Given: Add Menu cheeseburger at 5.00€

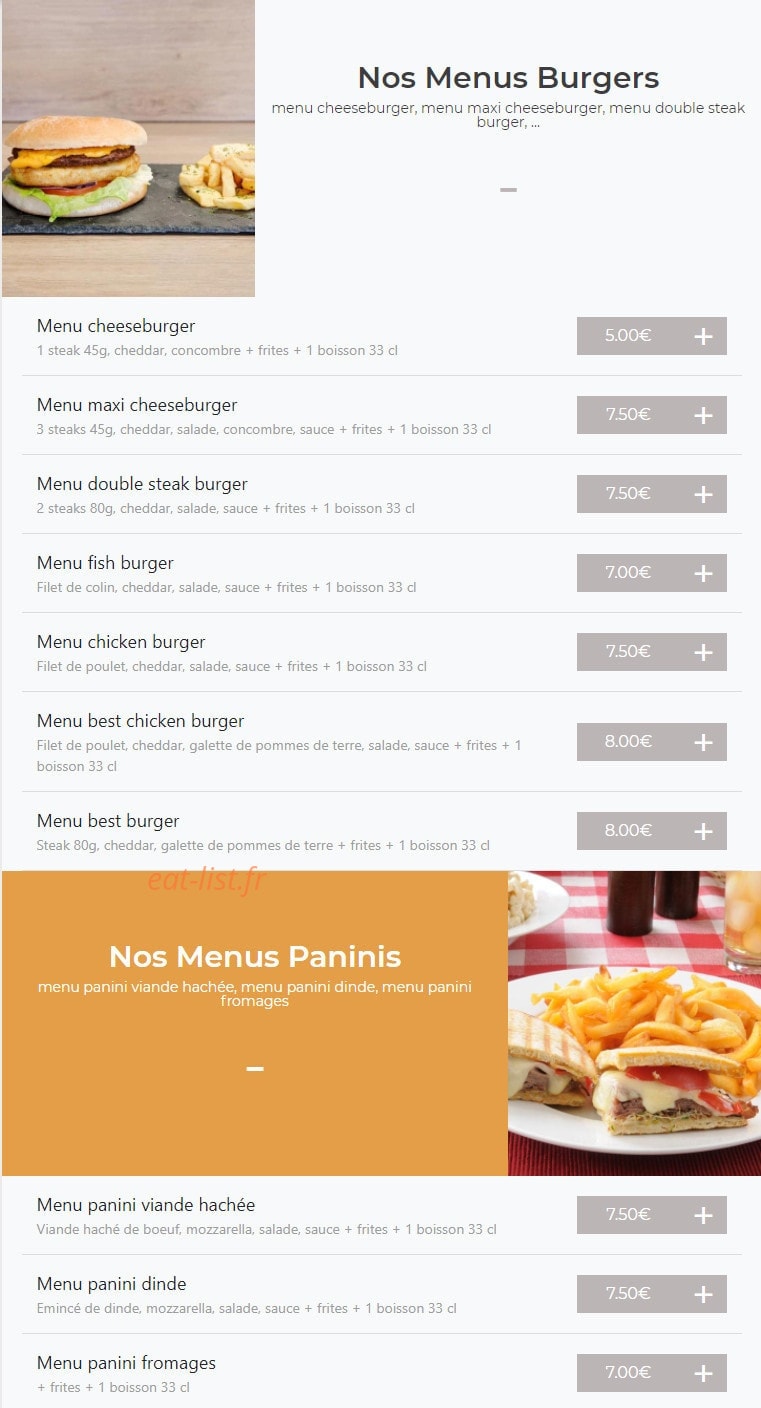Looking at the screenshot, I should click(x=652, y=336).
